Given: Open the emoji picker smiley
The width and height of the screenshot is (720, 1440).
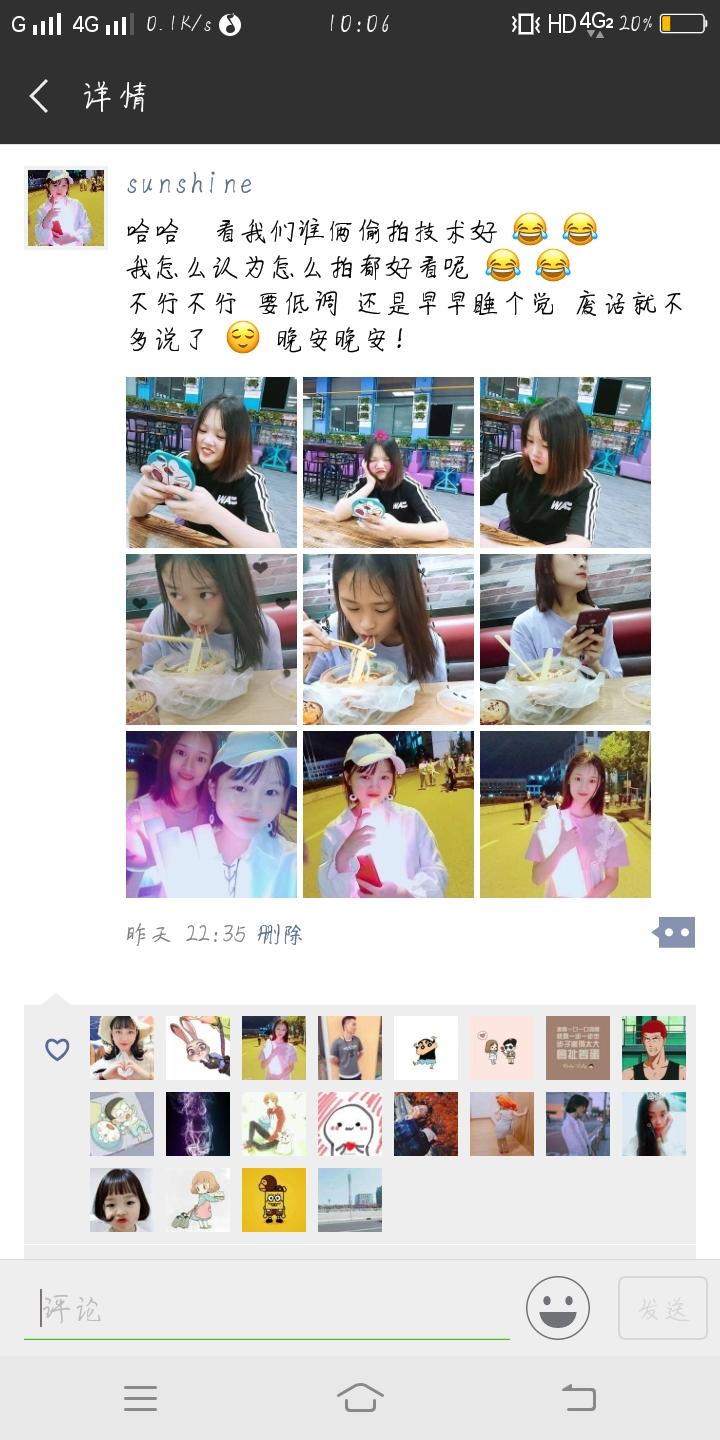Looking at the screenshot, I should click(x=558, y=1307).
